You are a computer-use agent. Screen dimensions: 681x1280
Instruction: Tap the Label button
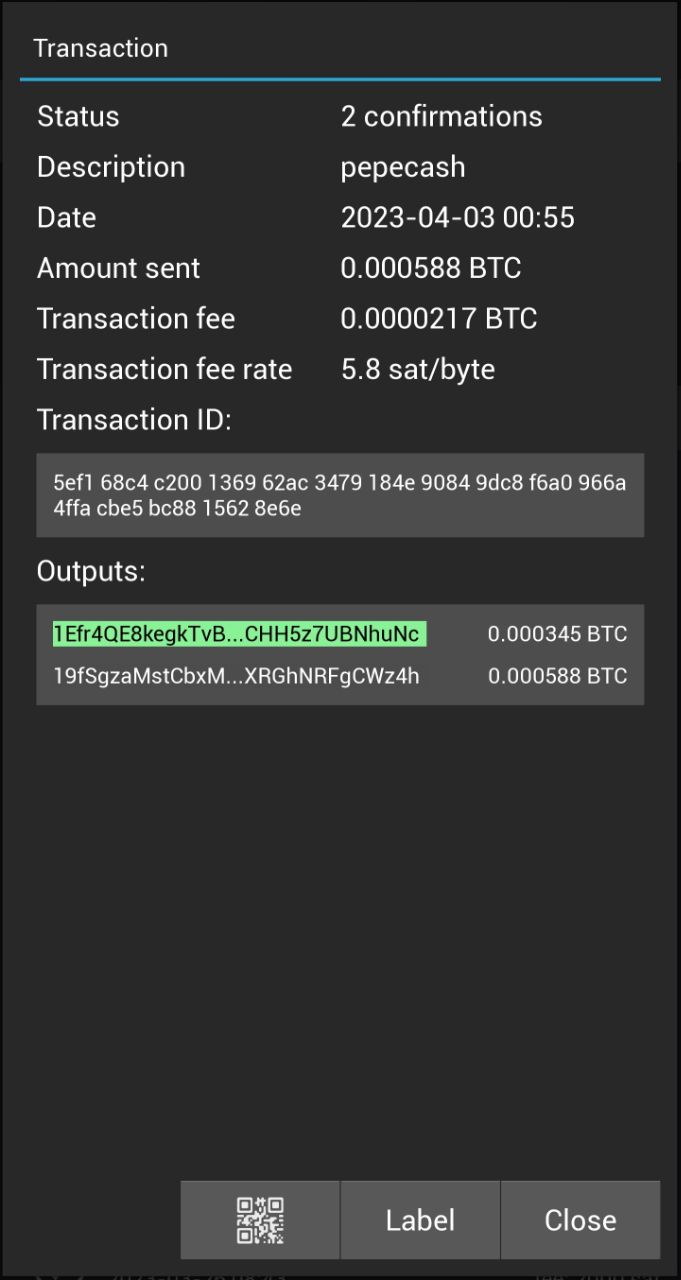(420, 1220)
